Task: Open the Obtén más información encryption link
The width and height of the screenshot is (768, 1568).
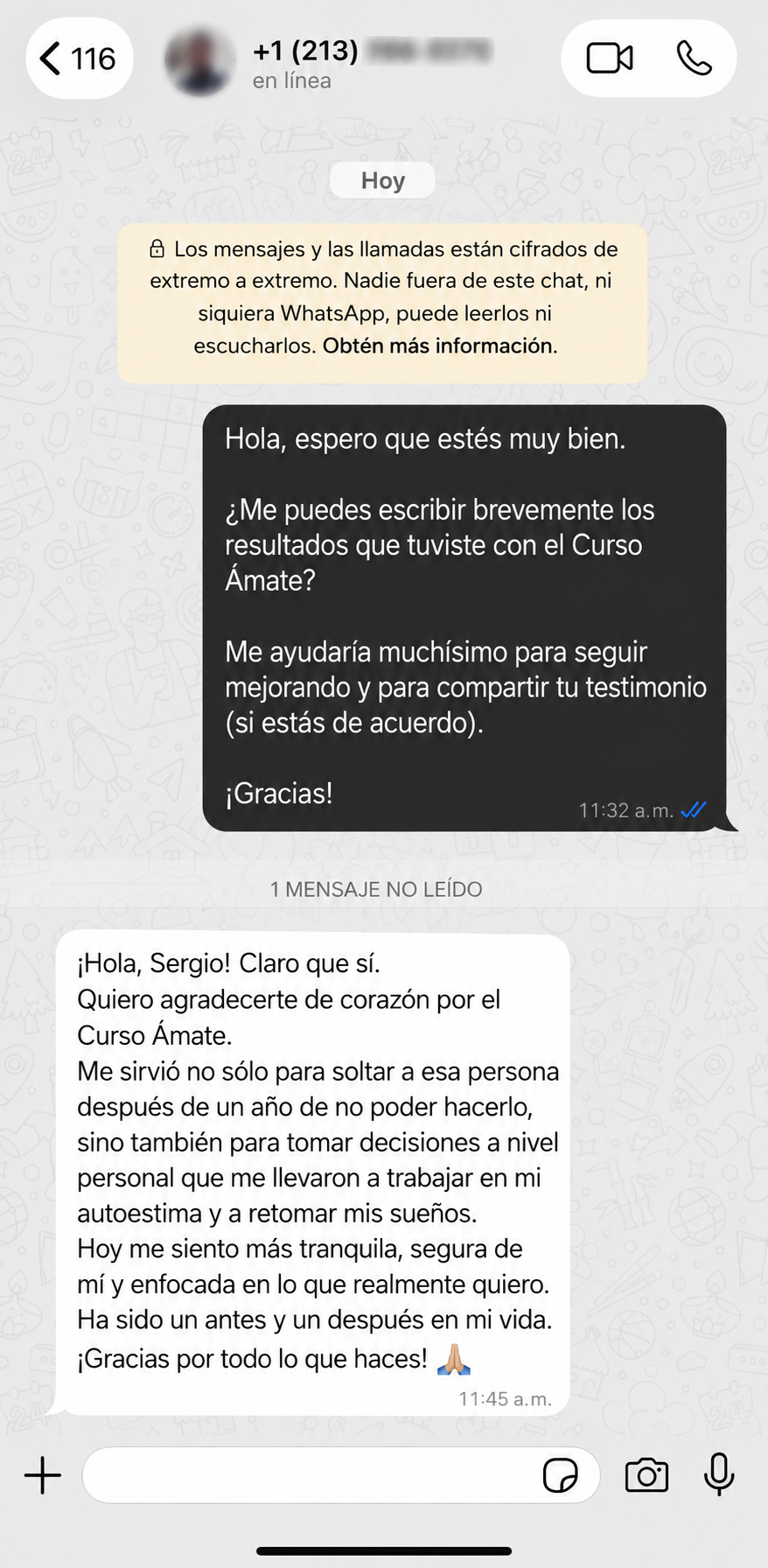Action: click(x=440, y=346)
